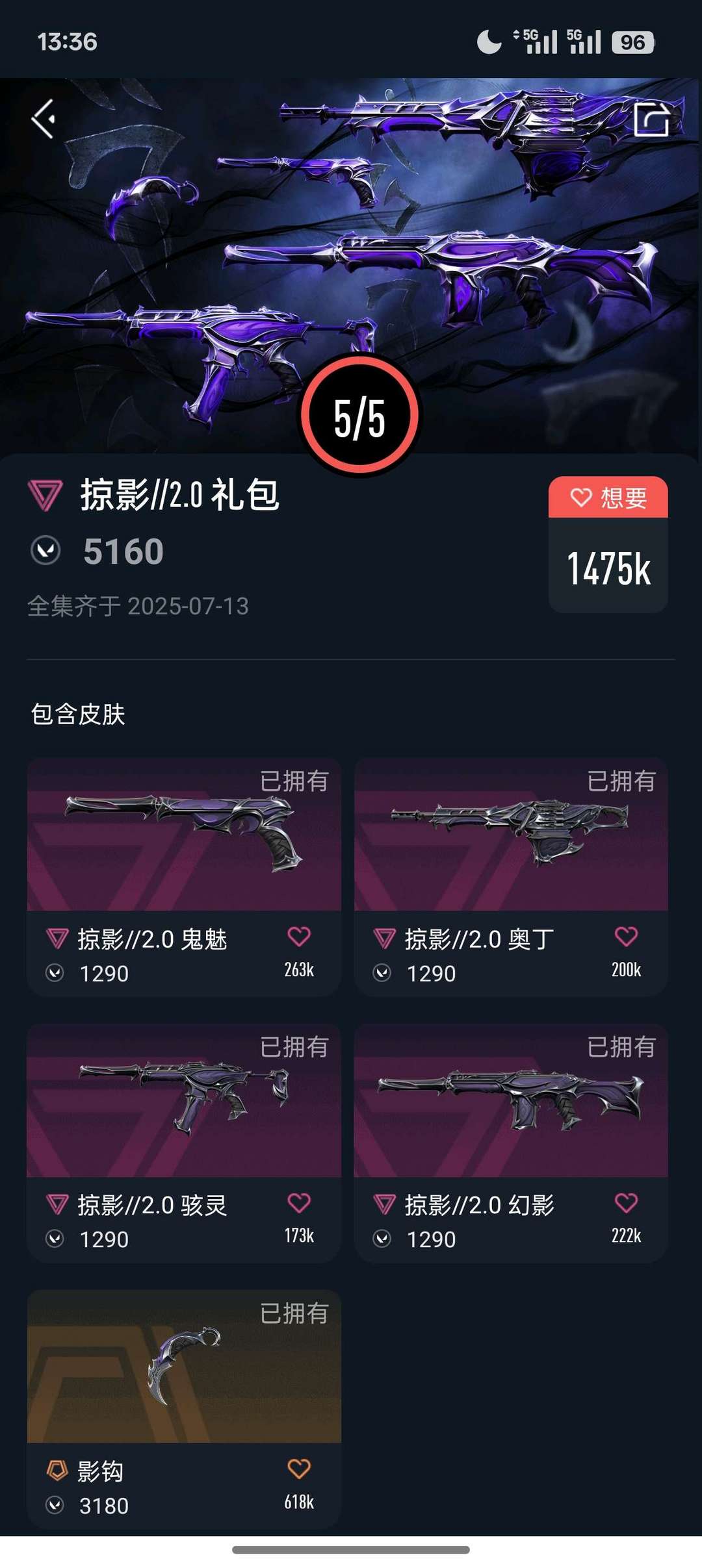The height and width of the screenshot is (1568, 702).
Task: Tap the 全集齐于 2025-07-13 text
Action: coord(140,607)
